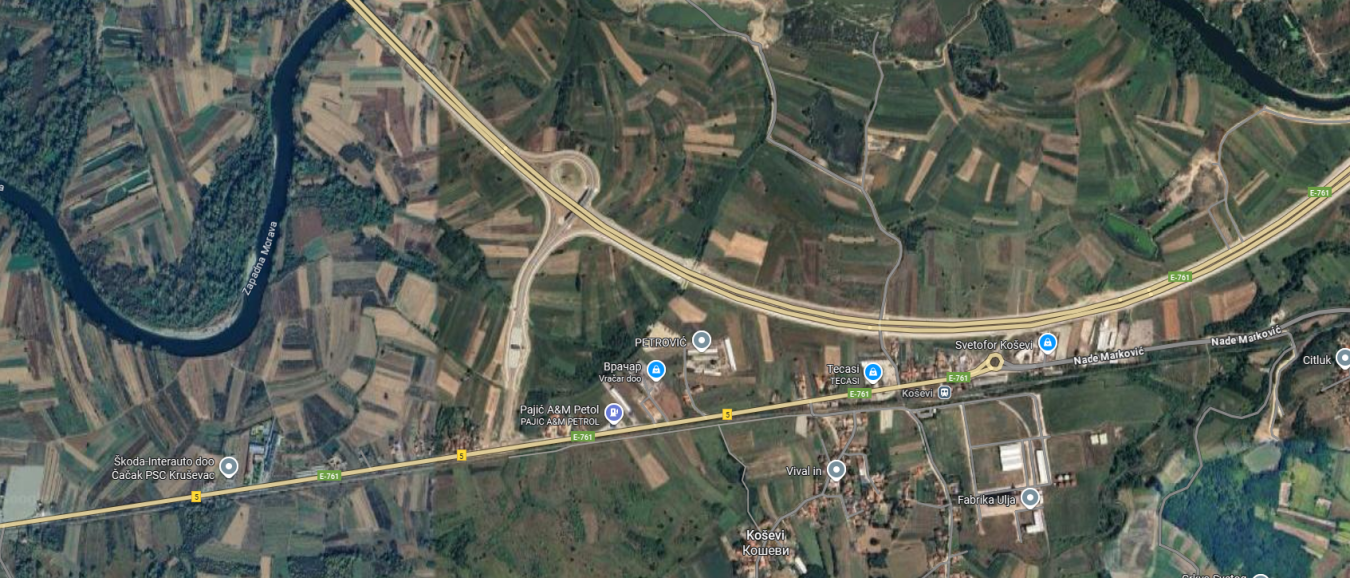Open the Vival in place marker
Screen dimensions: 1350x578
[836, 469]
